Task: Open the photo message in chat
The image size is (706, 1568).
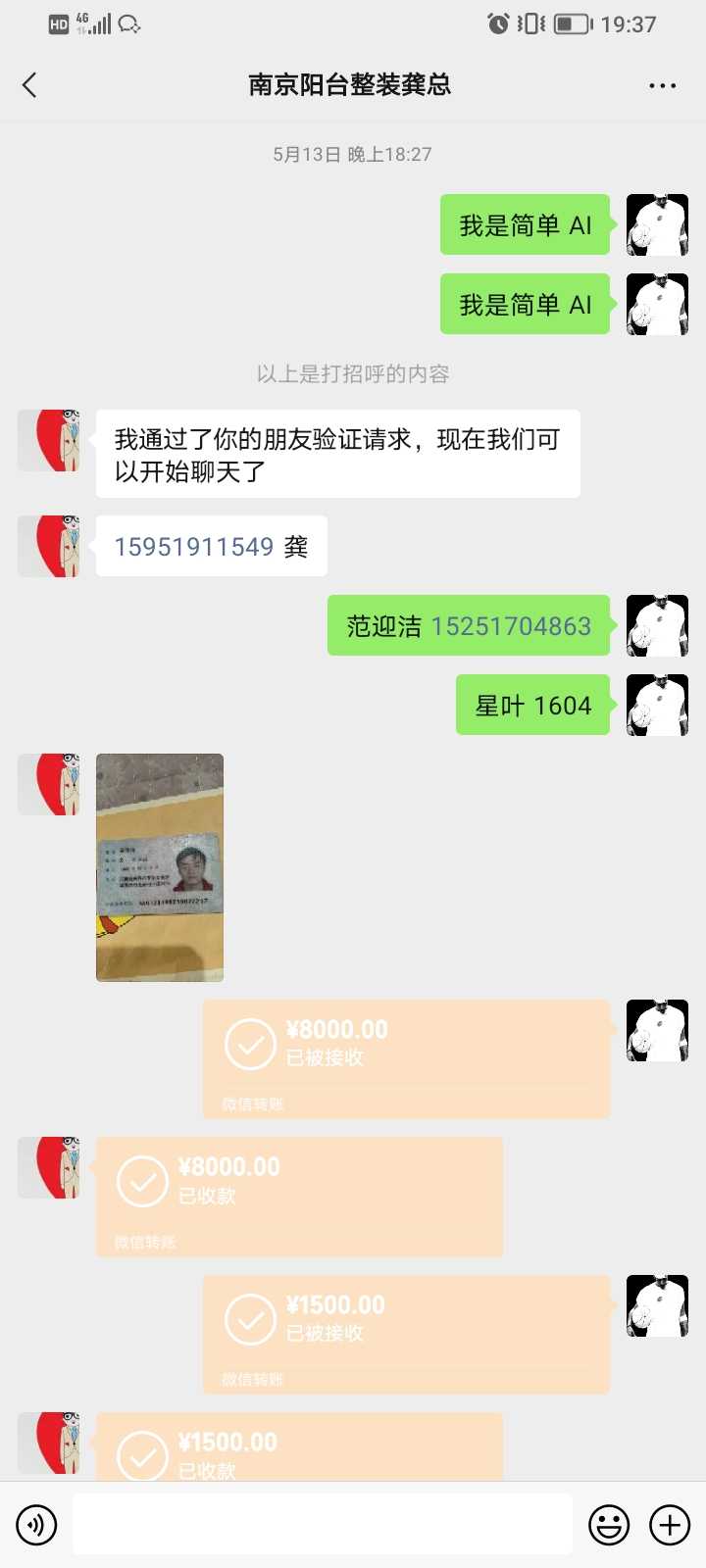Action: (x=160, y=867)
